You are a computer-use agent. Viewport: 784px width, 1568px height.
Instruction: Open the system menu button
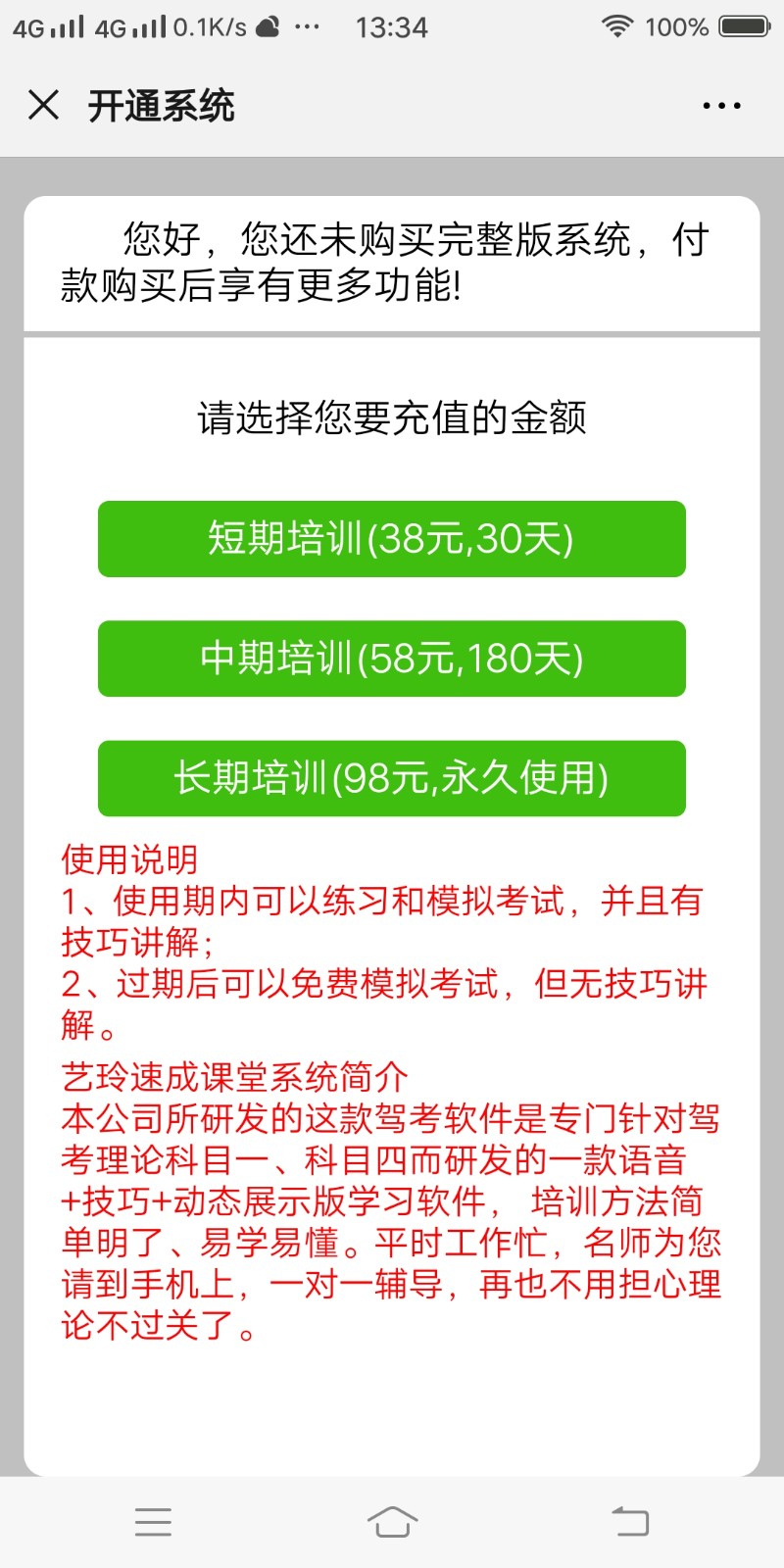[x=153, y=1522]
